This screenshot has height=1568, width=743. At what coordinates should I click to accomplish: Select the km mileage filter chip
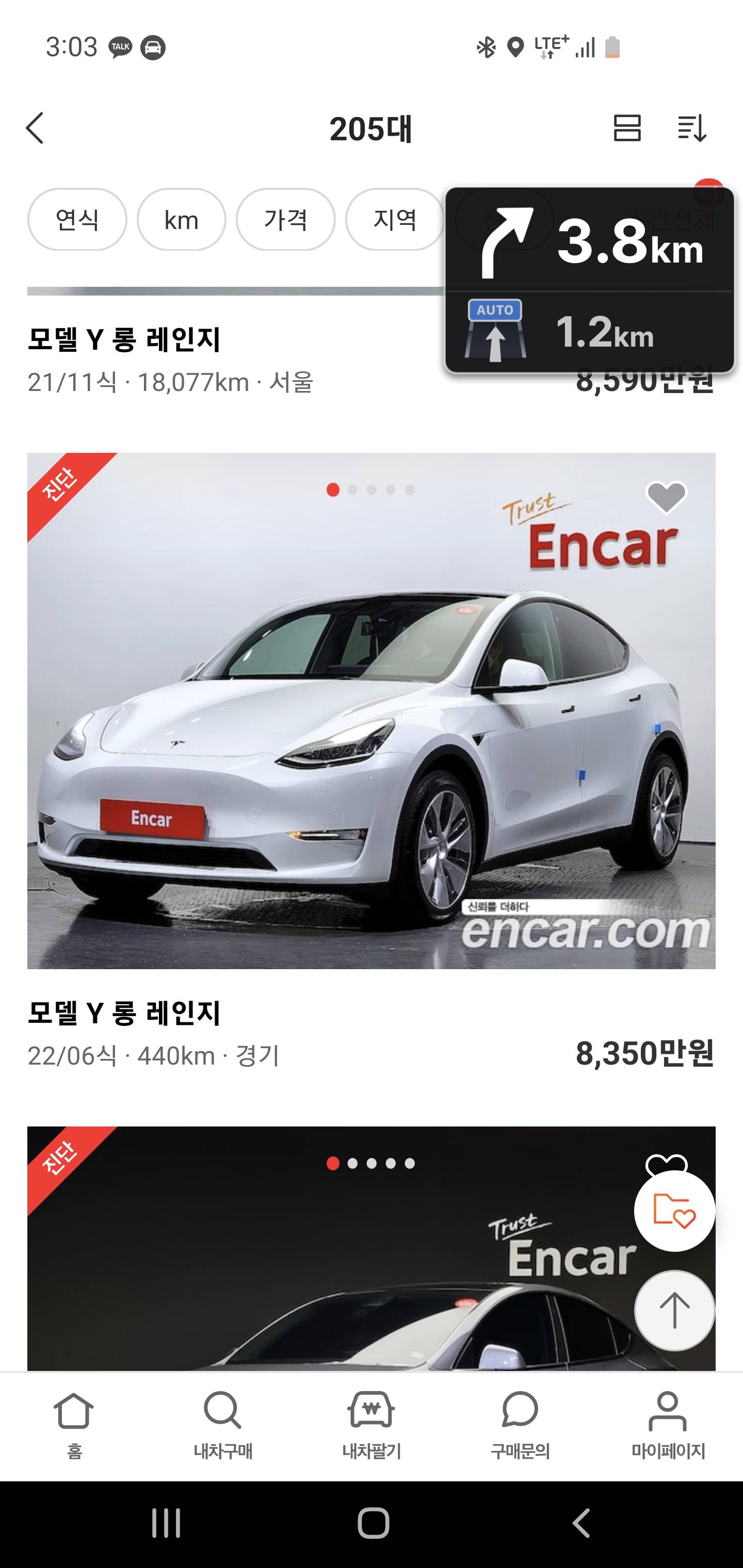coord(182,219)
